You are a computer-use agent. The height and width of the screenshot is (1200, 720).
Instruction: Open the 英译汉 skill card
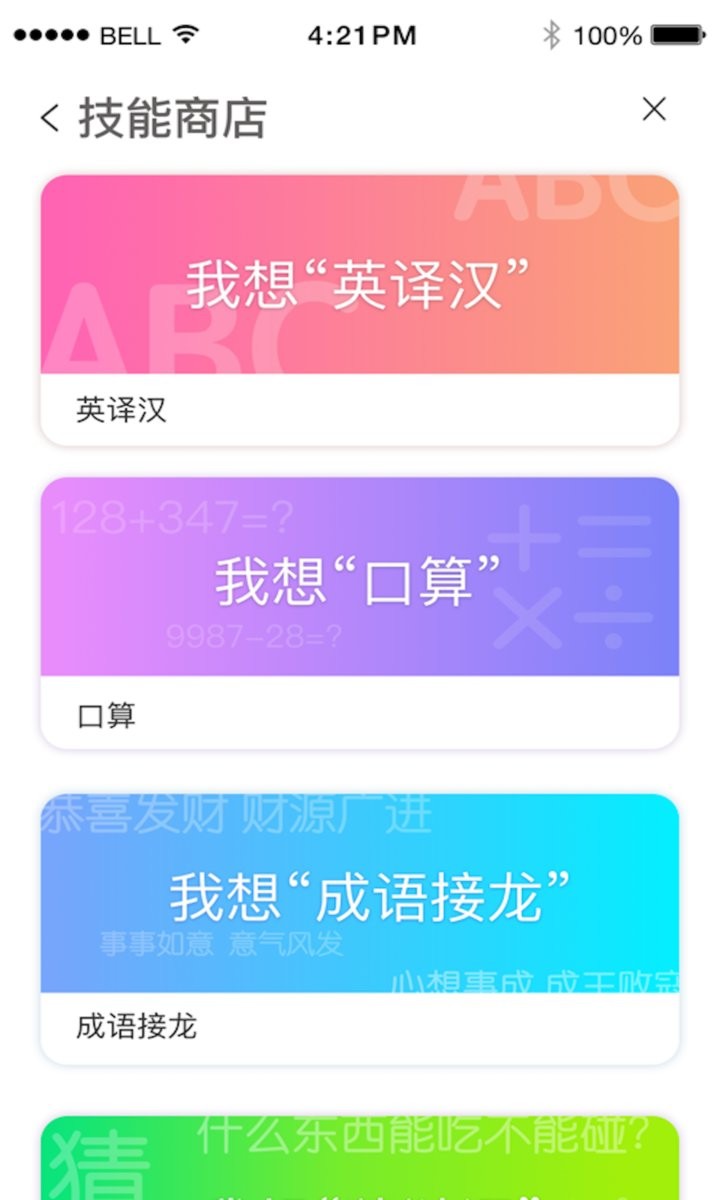pyautogui.click(x=360, y=310)
